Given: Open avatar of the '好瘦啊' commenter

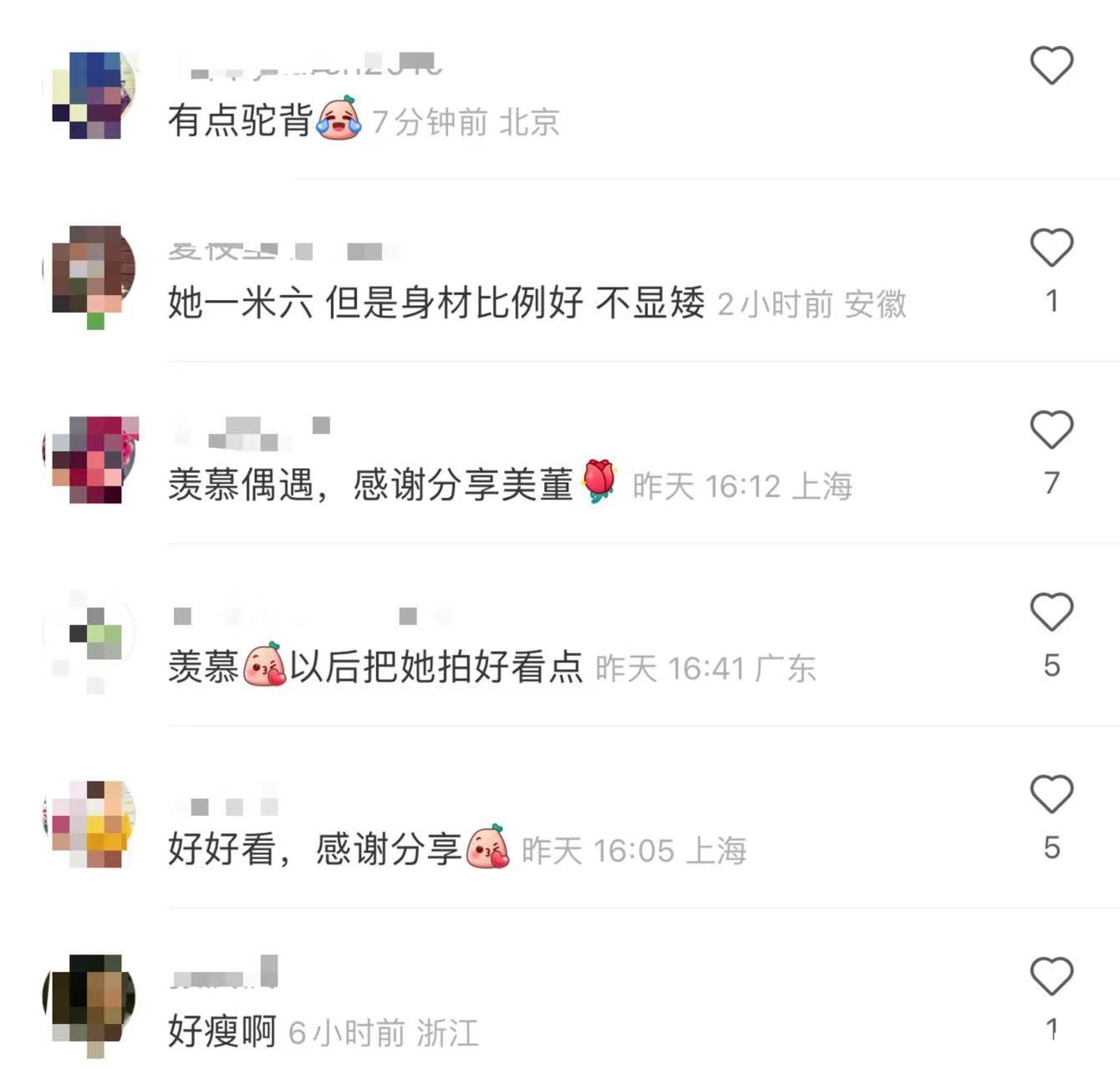Looking at the screenshot, I should point(89,1000).
